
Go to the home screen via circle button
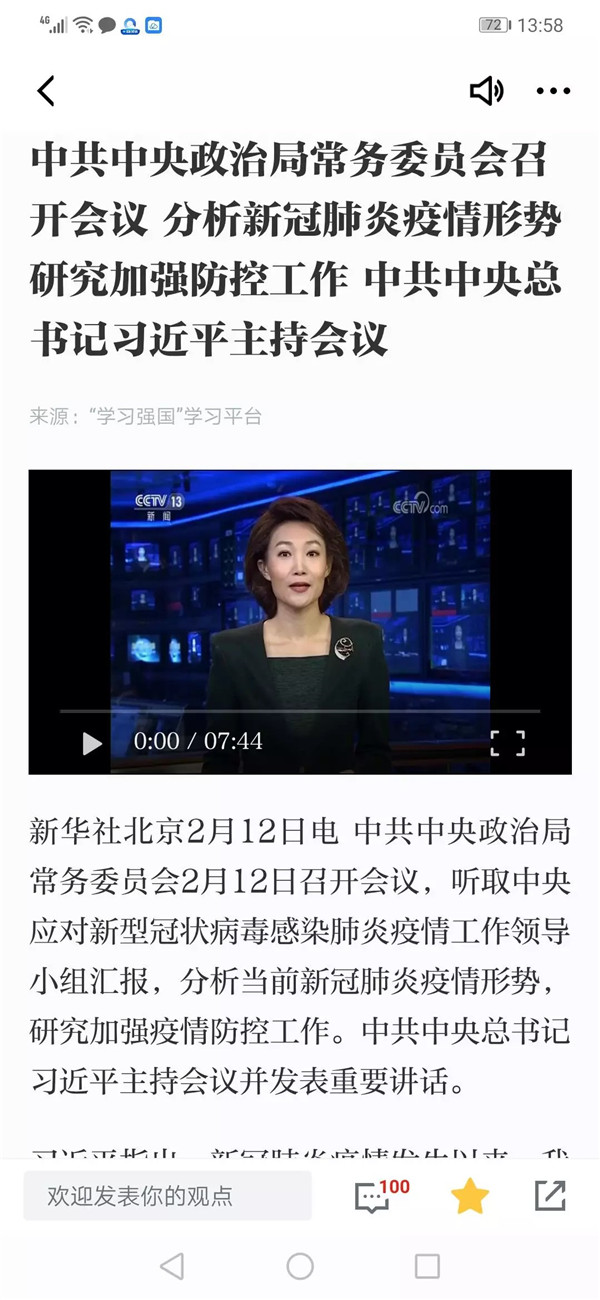[x=300, y=1266]
